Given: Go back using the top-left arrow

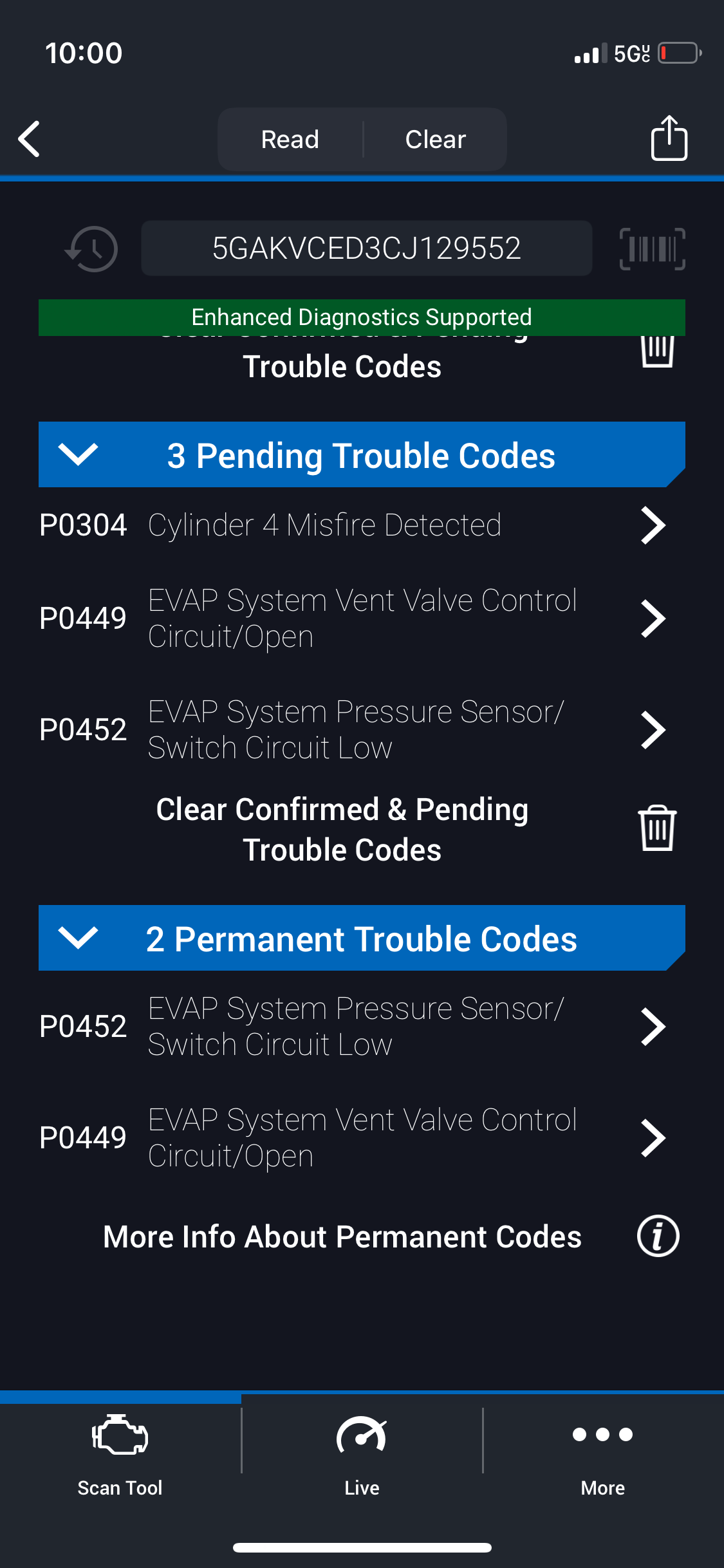Looking at the screenshot, I should [x=30, y=139].
